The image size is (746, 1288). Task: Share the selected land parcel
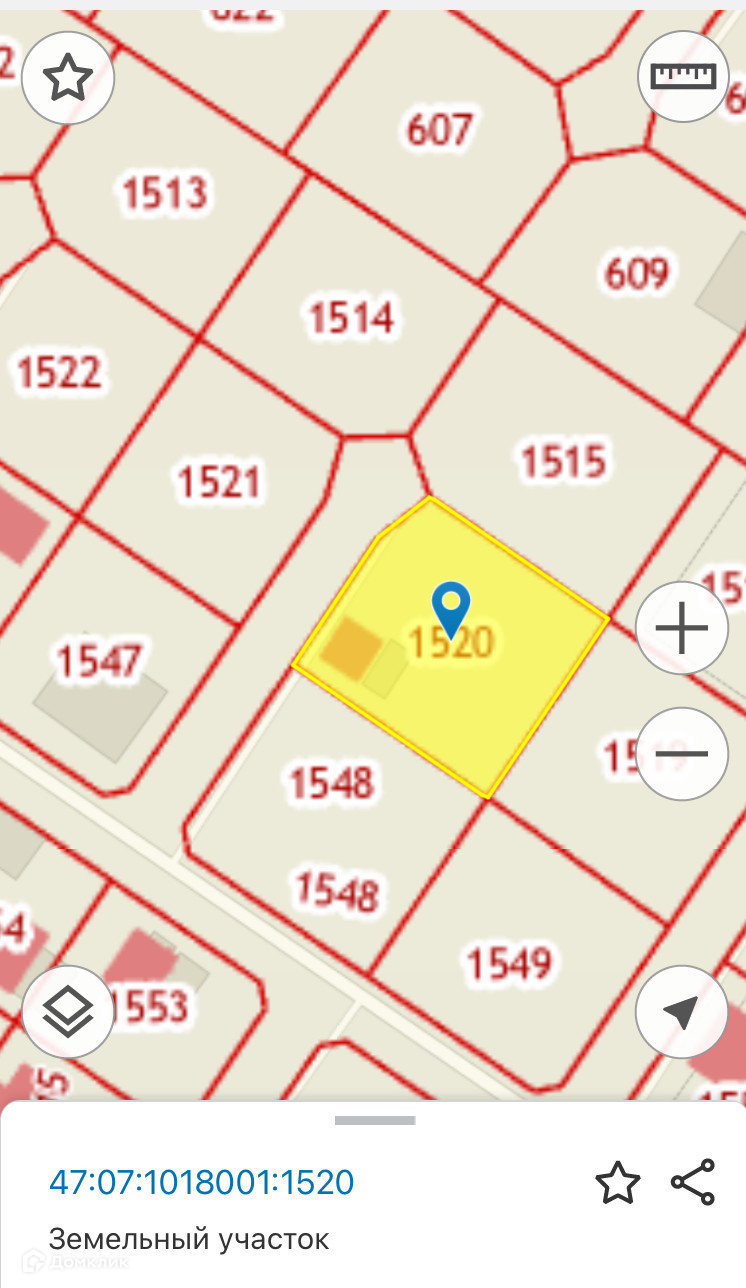(x=693, y=1183)
